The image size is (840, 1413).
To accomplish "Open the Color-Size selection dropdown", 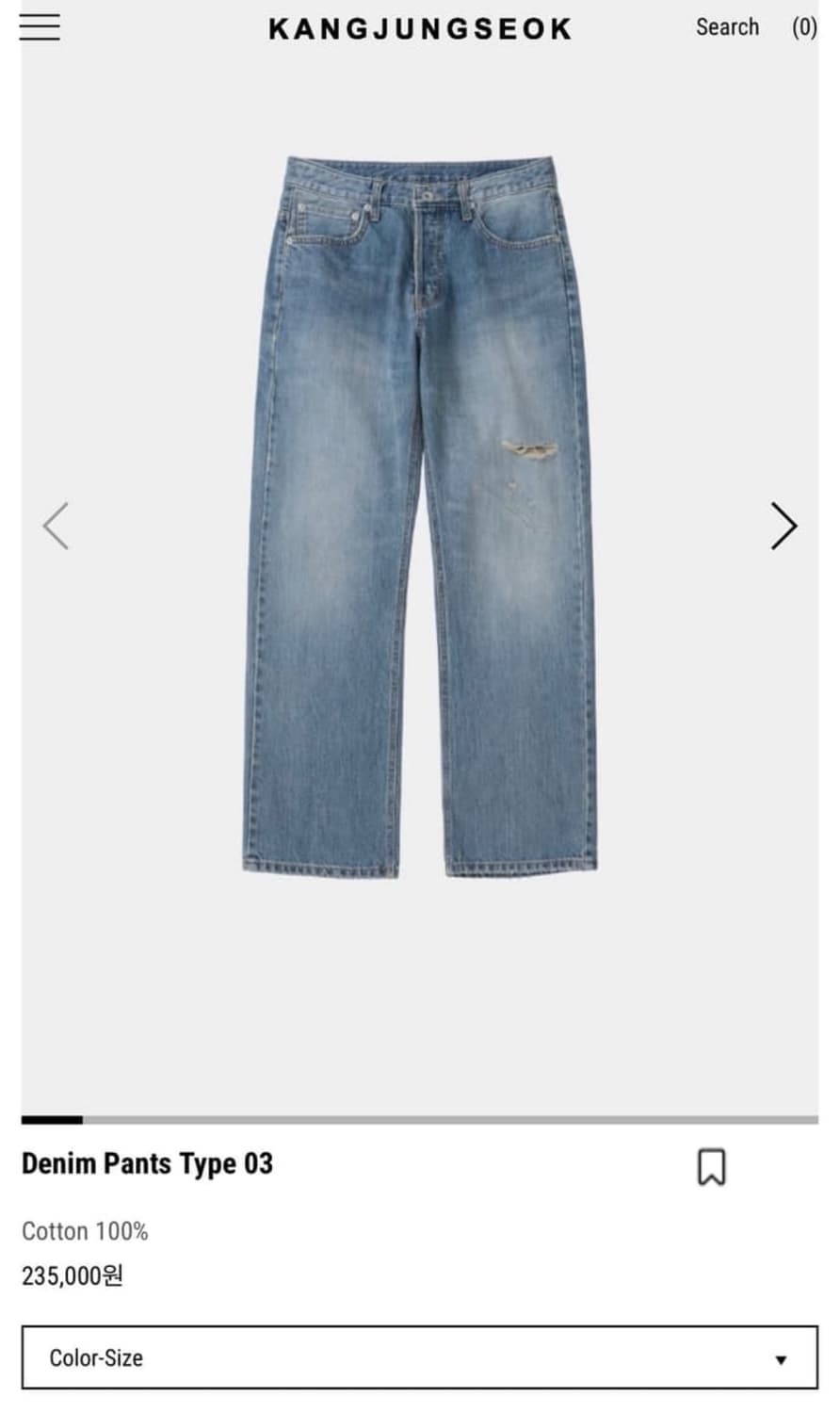I will click(x=420, y=1358).
